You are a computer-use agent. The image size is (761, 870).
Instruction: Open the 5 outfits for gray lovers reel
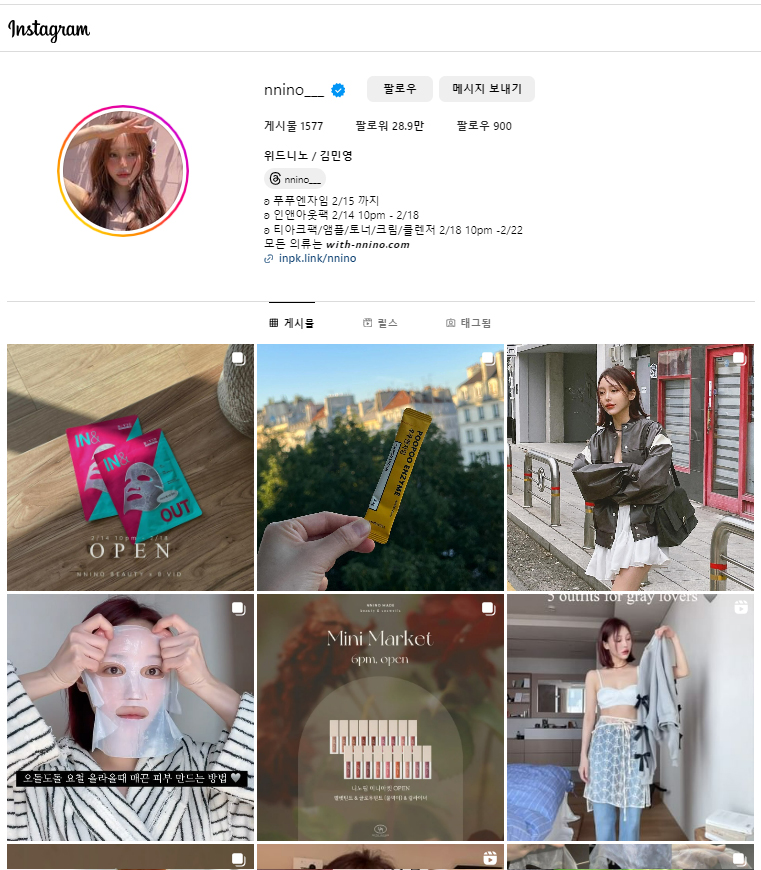tap(630, 717)
